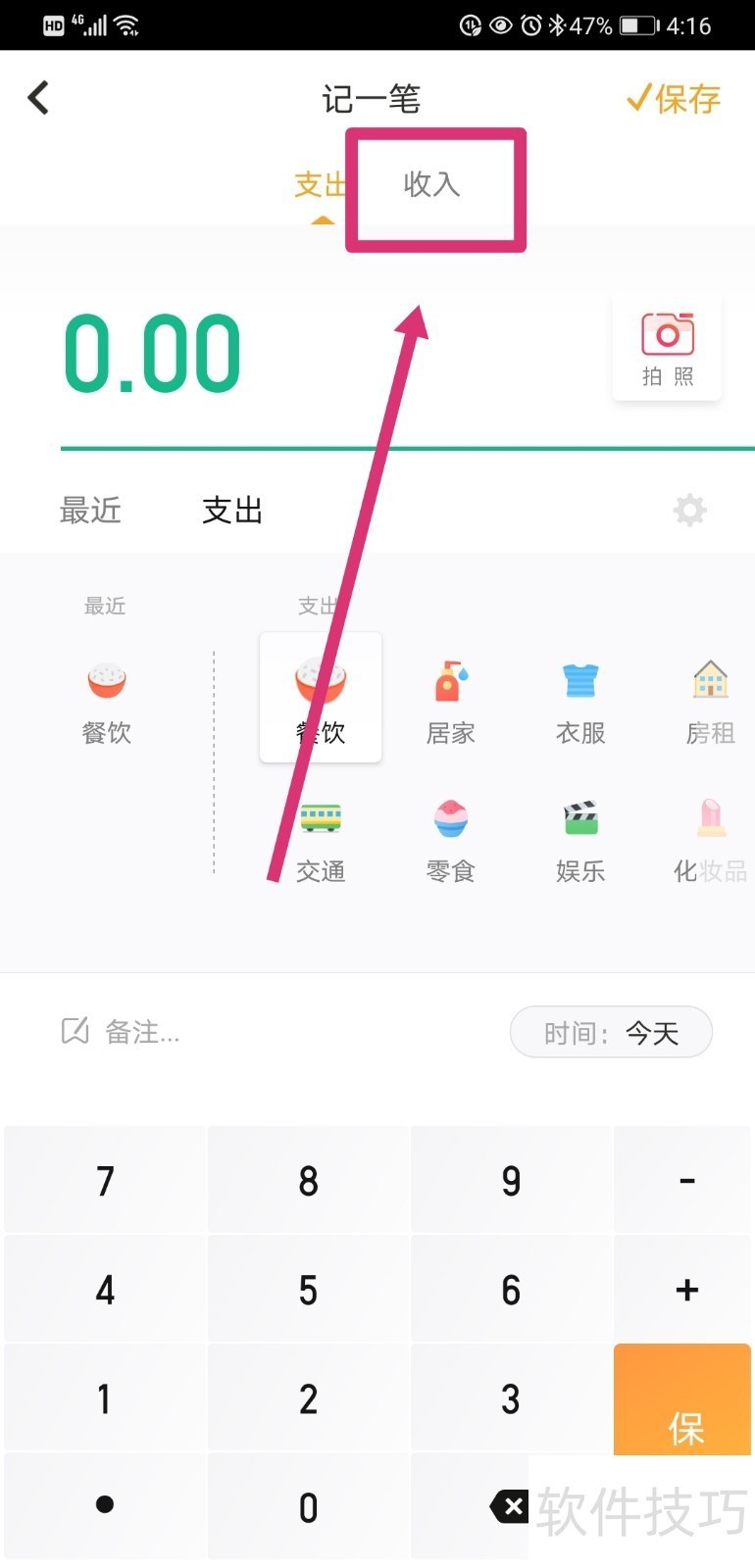Tap 保存 in the top bar
The image size is (755, 1568).
(674, 98)
